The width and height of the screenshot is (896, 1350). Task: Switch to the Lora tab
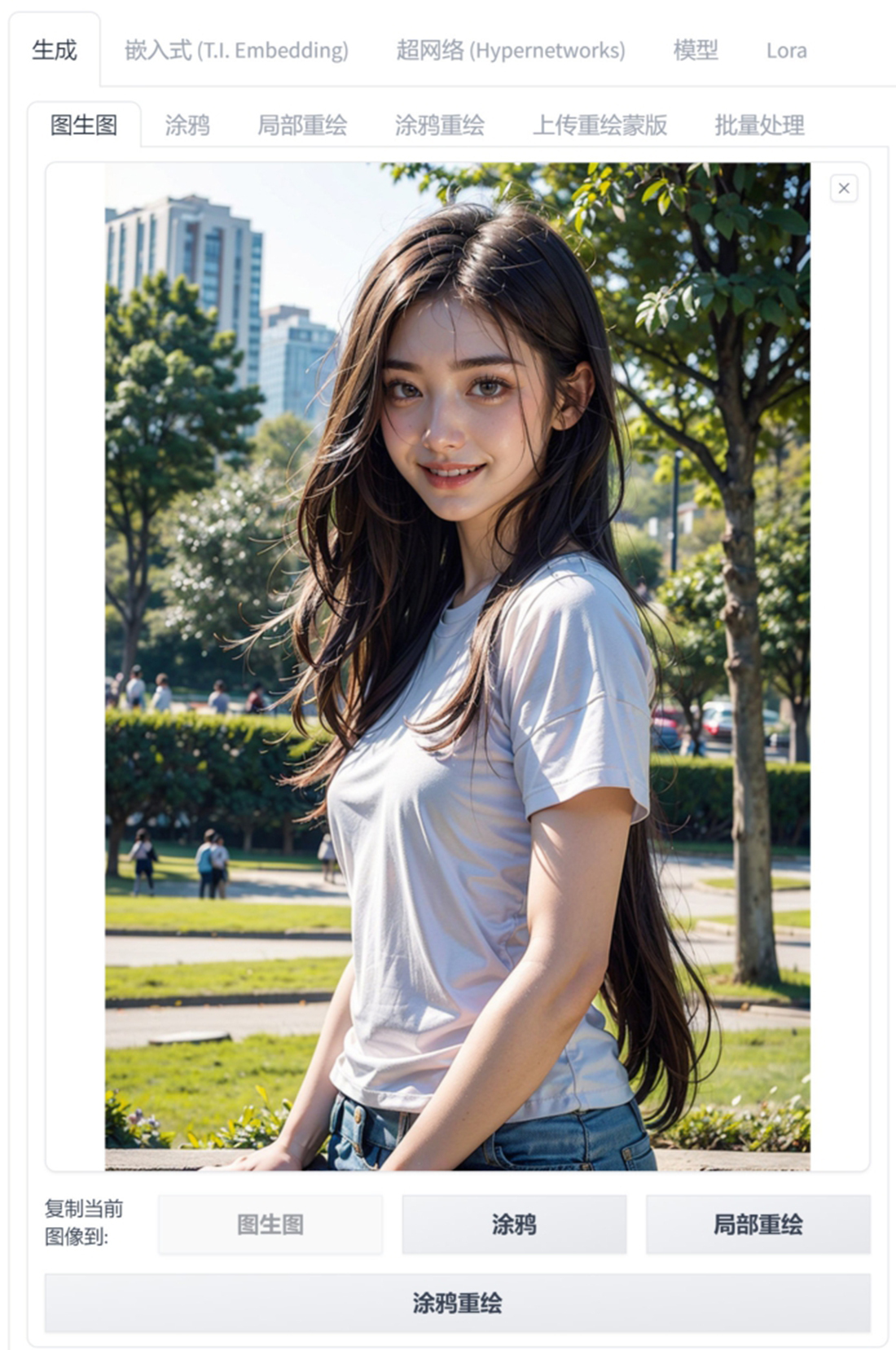coord(786,51)
